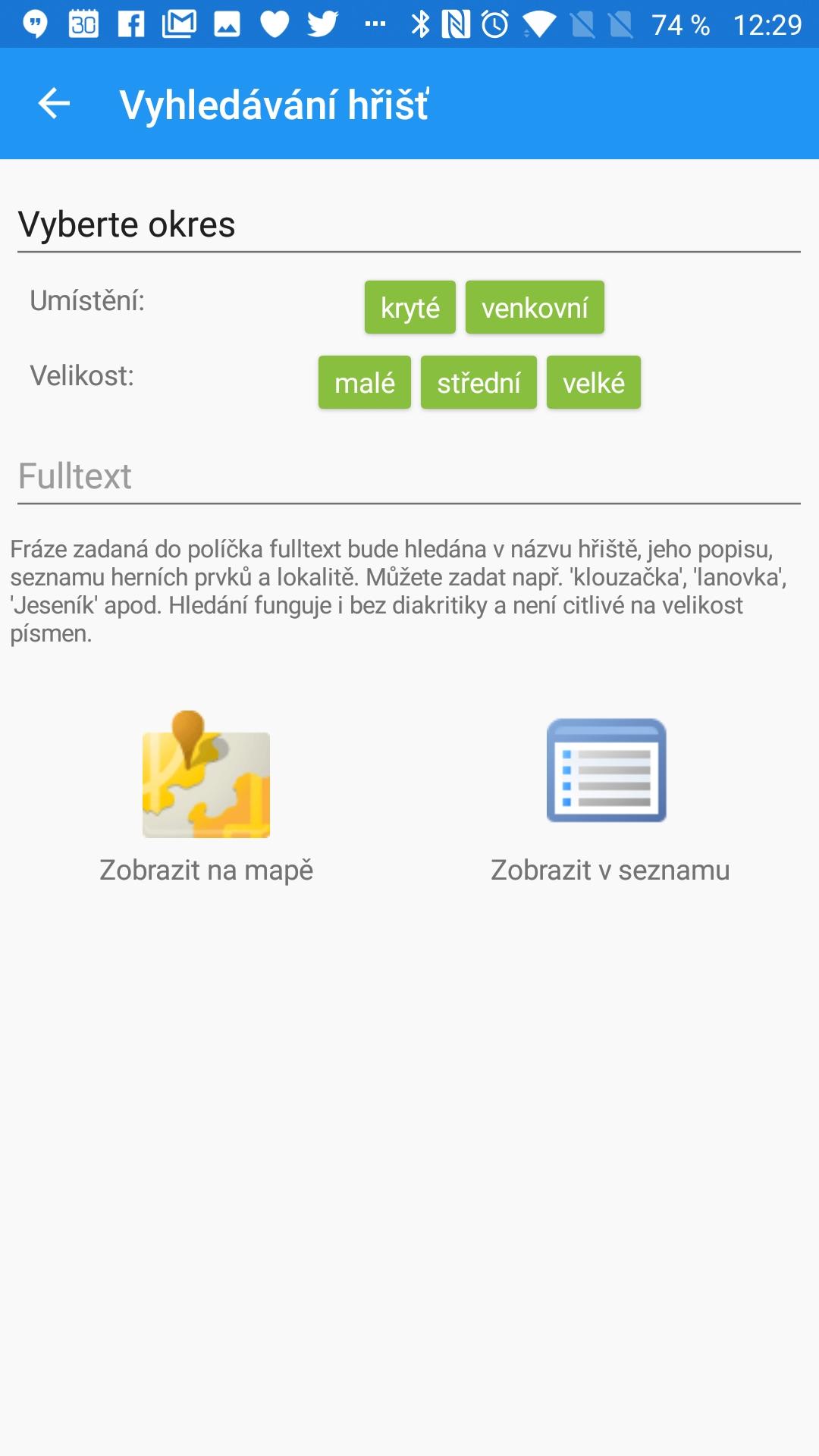
Task: Open the Vyberte okres district picker
Action: coord(409,225)
